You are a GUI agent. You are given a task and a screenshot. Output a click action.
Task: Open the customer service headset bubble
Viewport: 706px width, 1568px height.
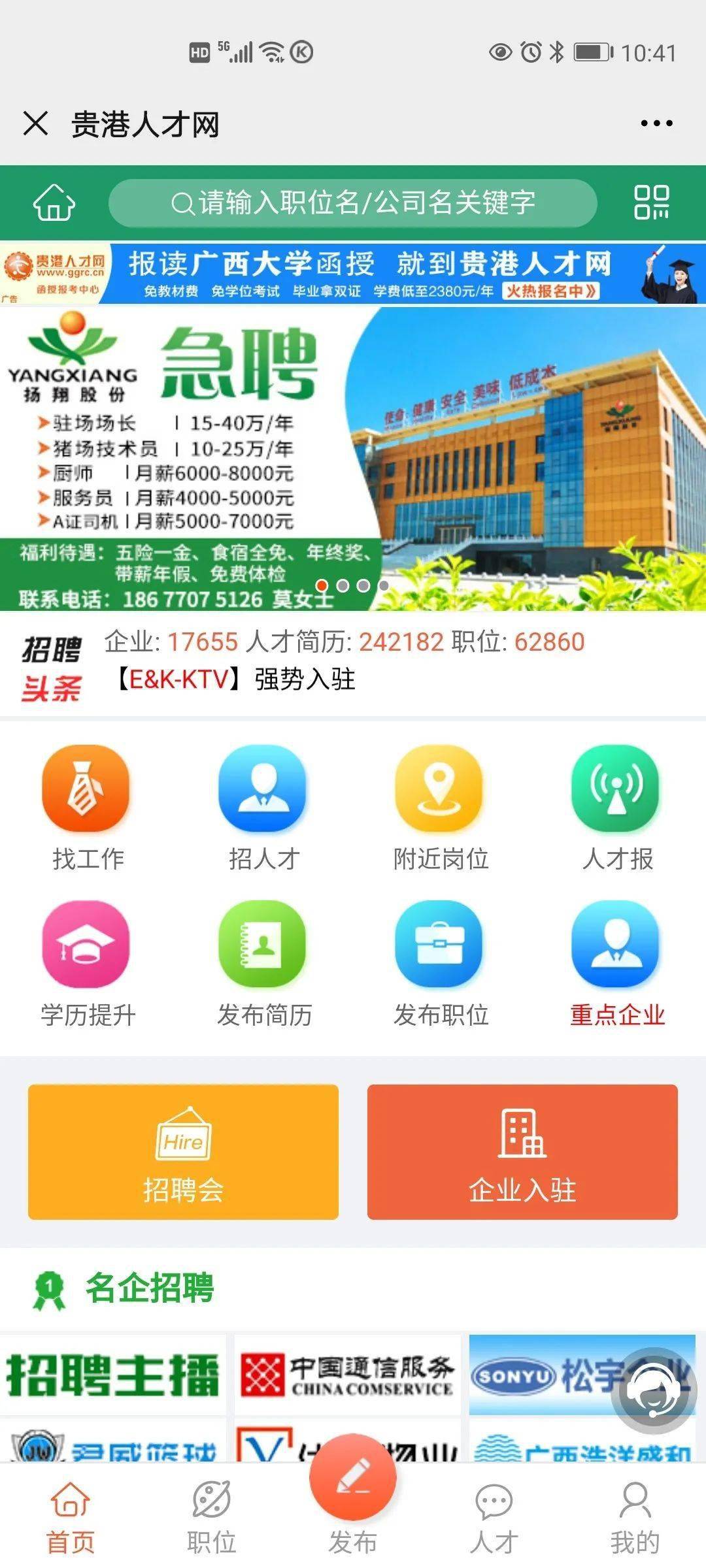[654, 1390]
